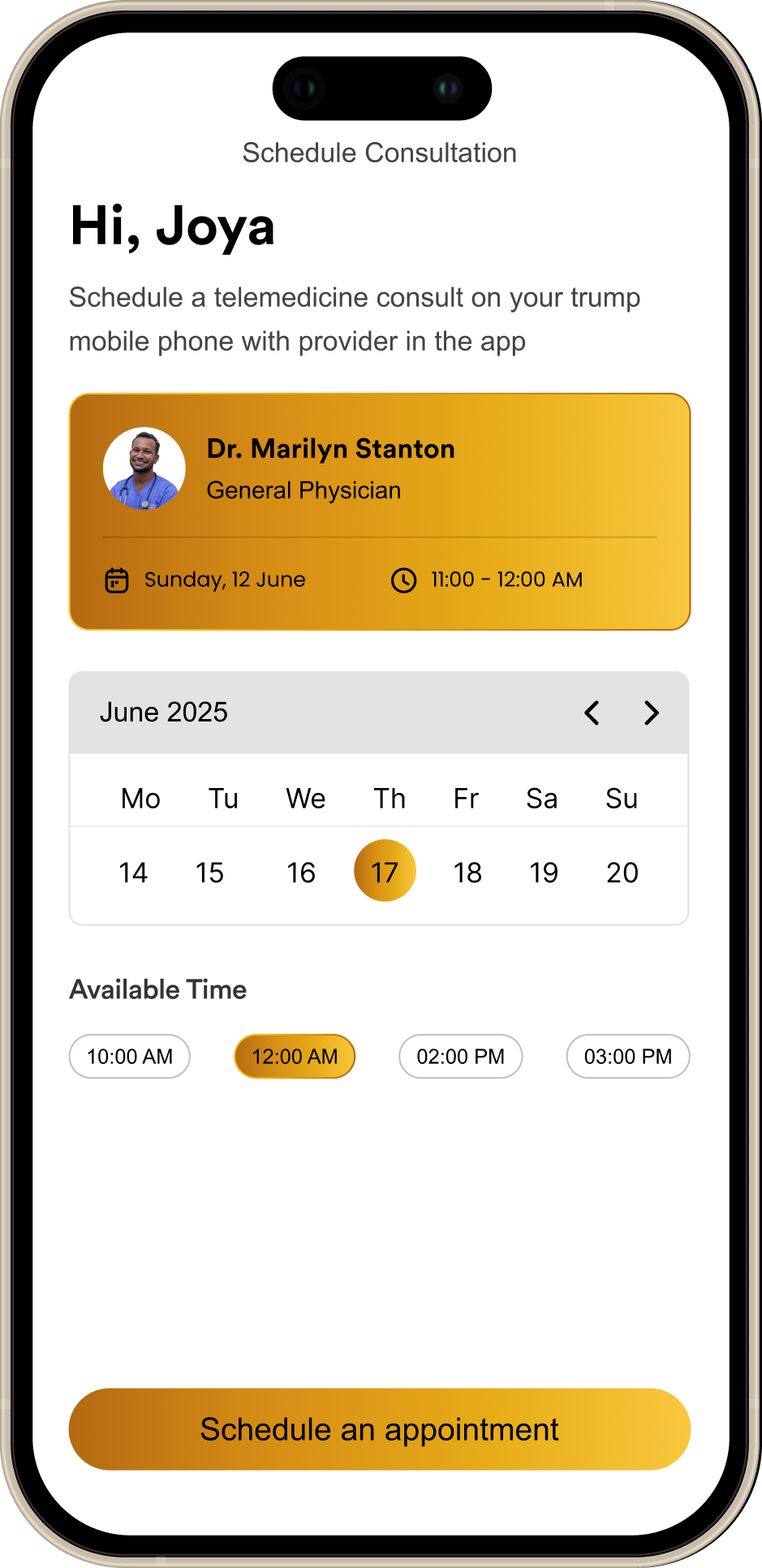The width and height of the screenshot is (762, 1568).
Task: Choose date 19 on the calendar
Action: point(544,872)
